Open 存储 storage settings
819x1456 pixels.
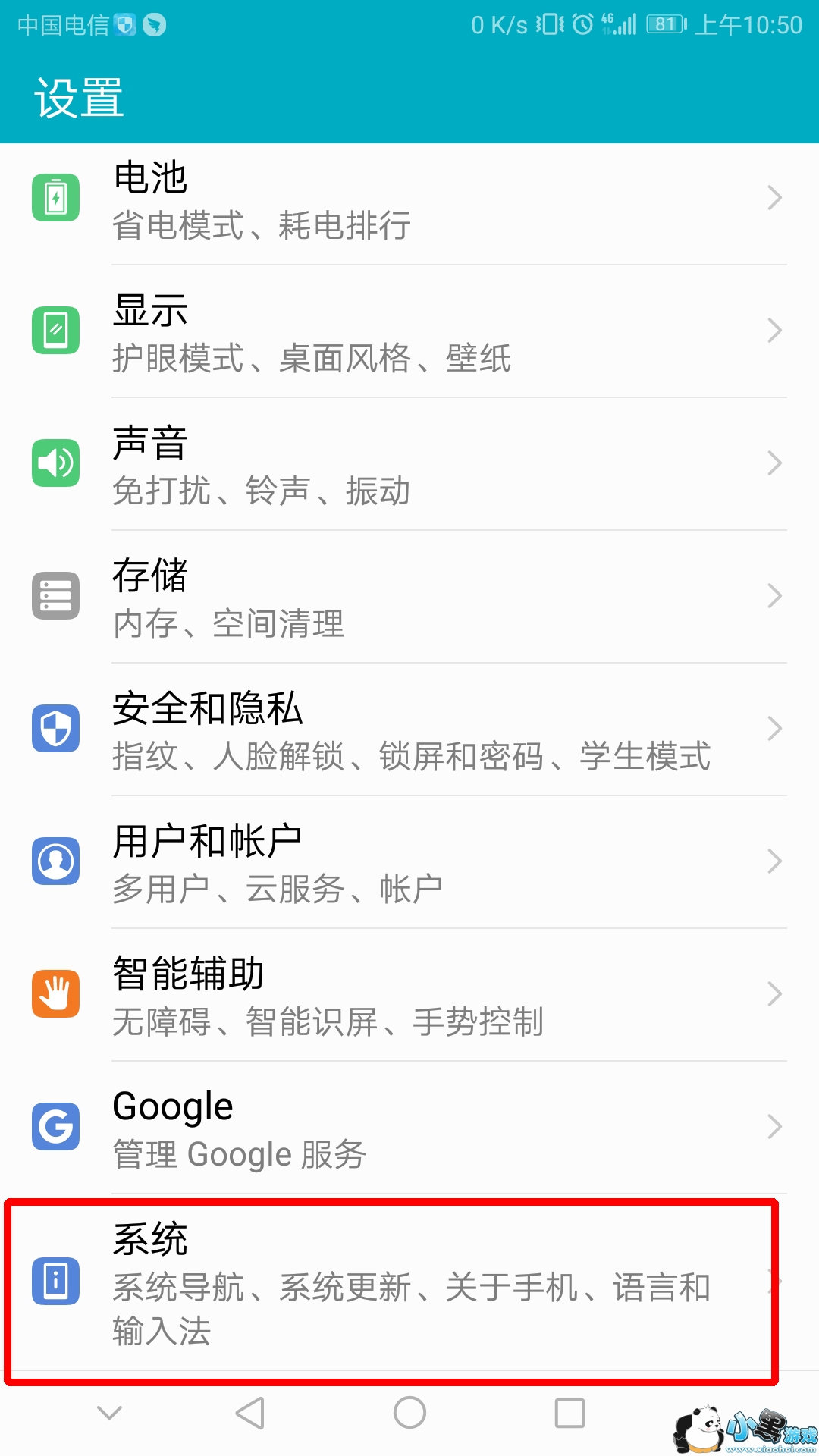(x=409, y=597)
